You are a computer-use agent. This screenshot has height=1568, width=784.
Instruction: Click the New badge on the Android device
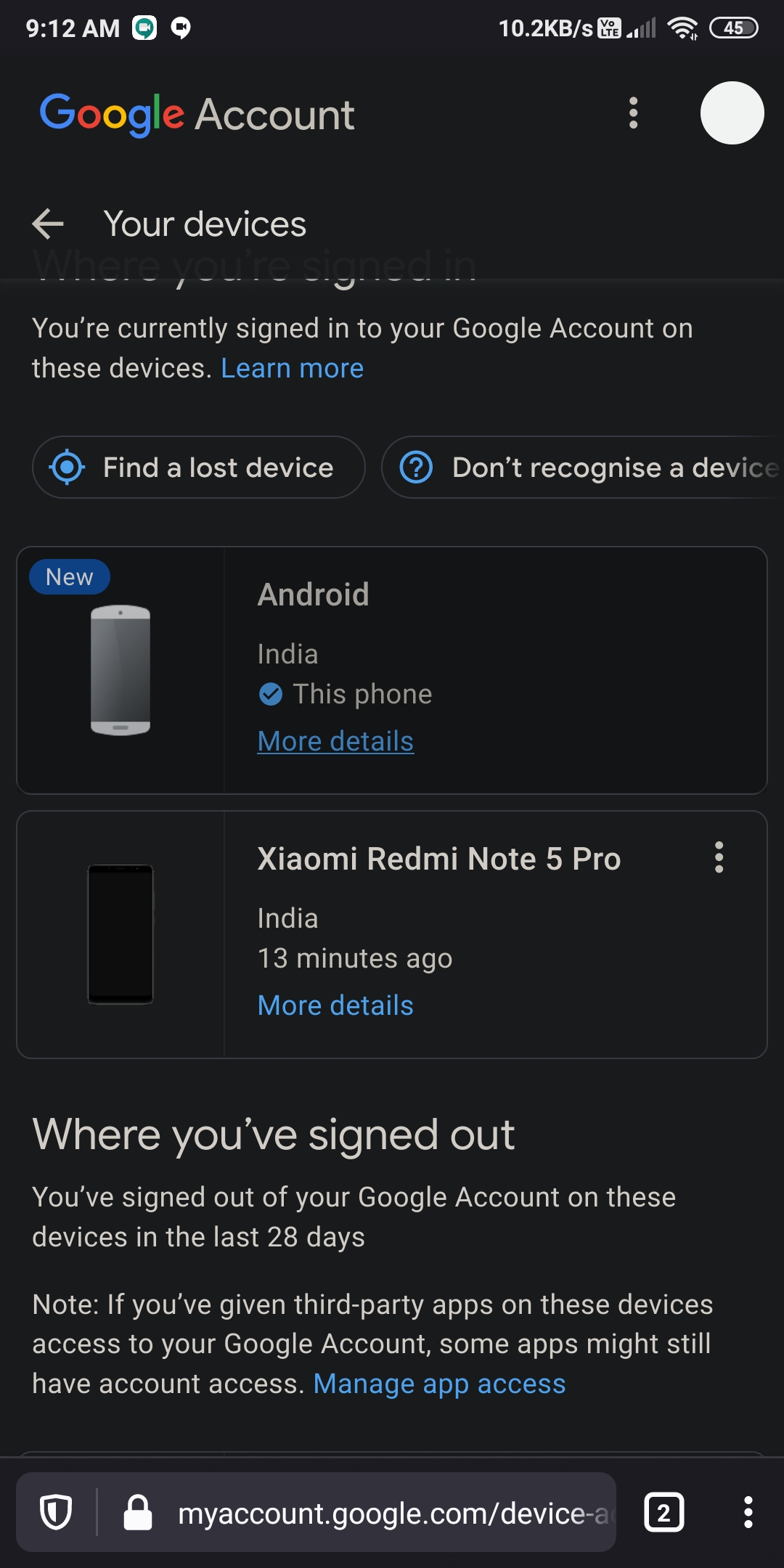[69, 576]
